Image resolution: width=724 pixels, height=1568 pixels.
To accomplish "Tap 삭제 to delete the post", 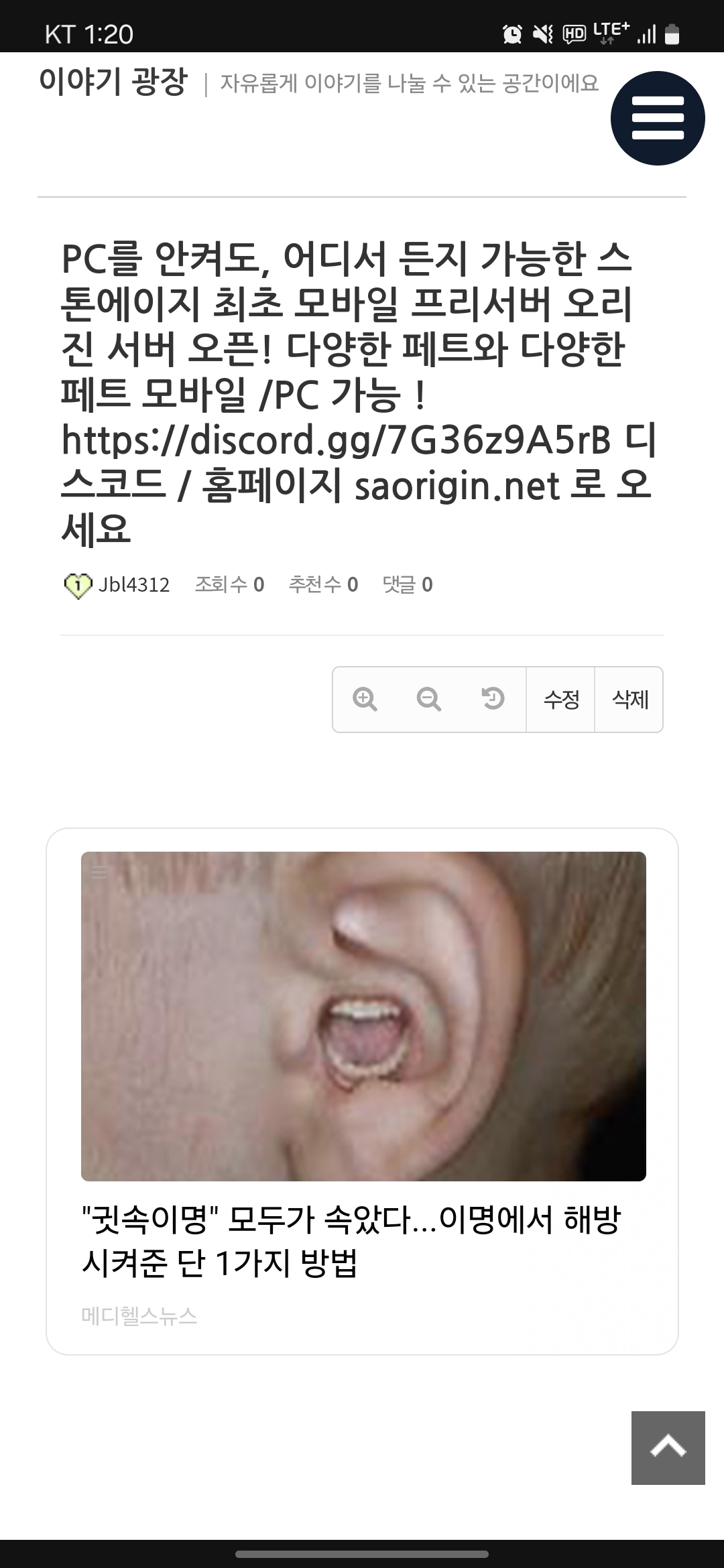I will [629, 700].
